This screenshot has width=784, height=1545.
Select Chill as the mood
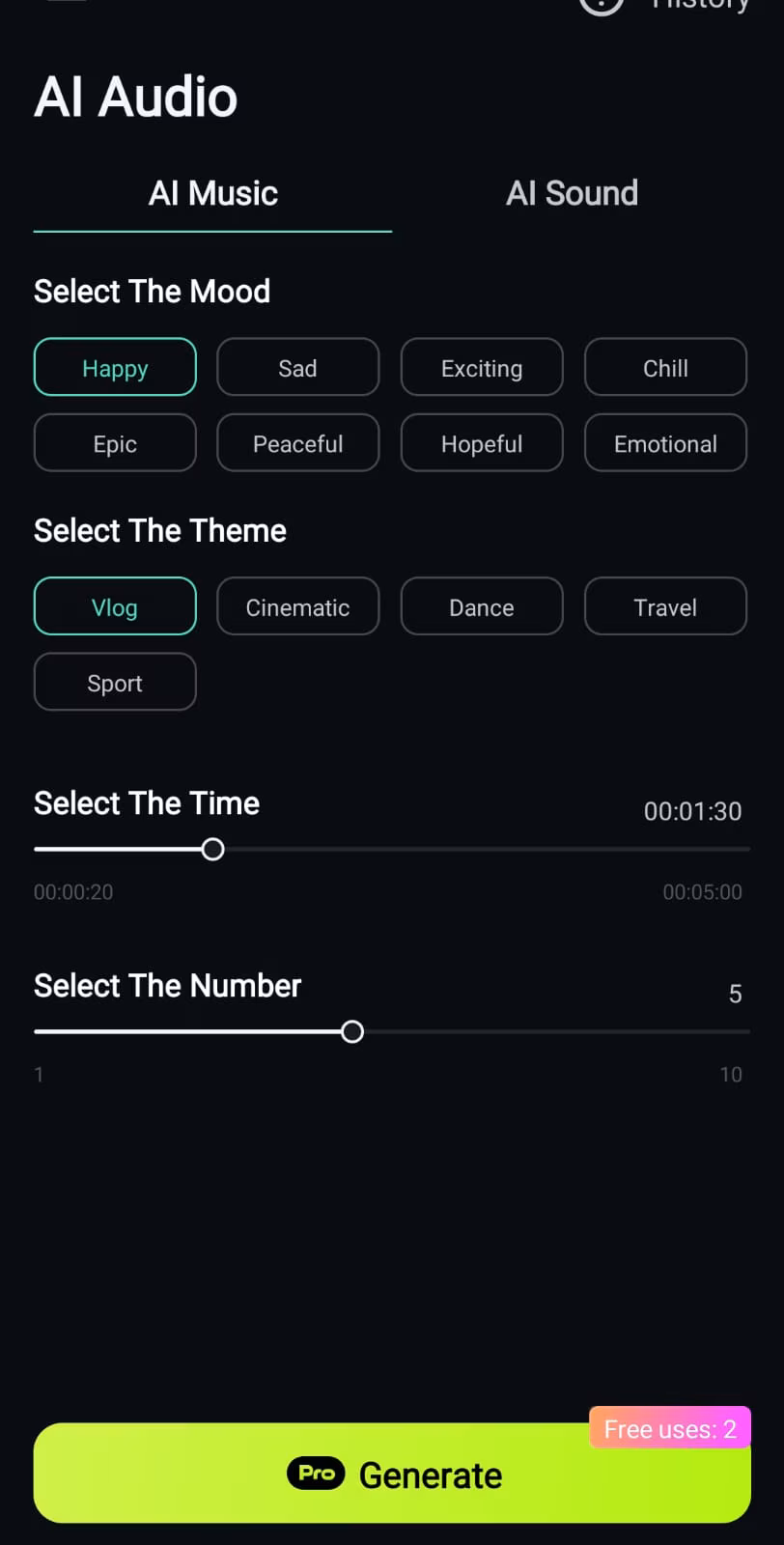[x=665, y=367]
